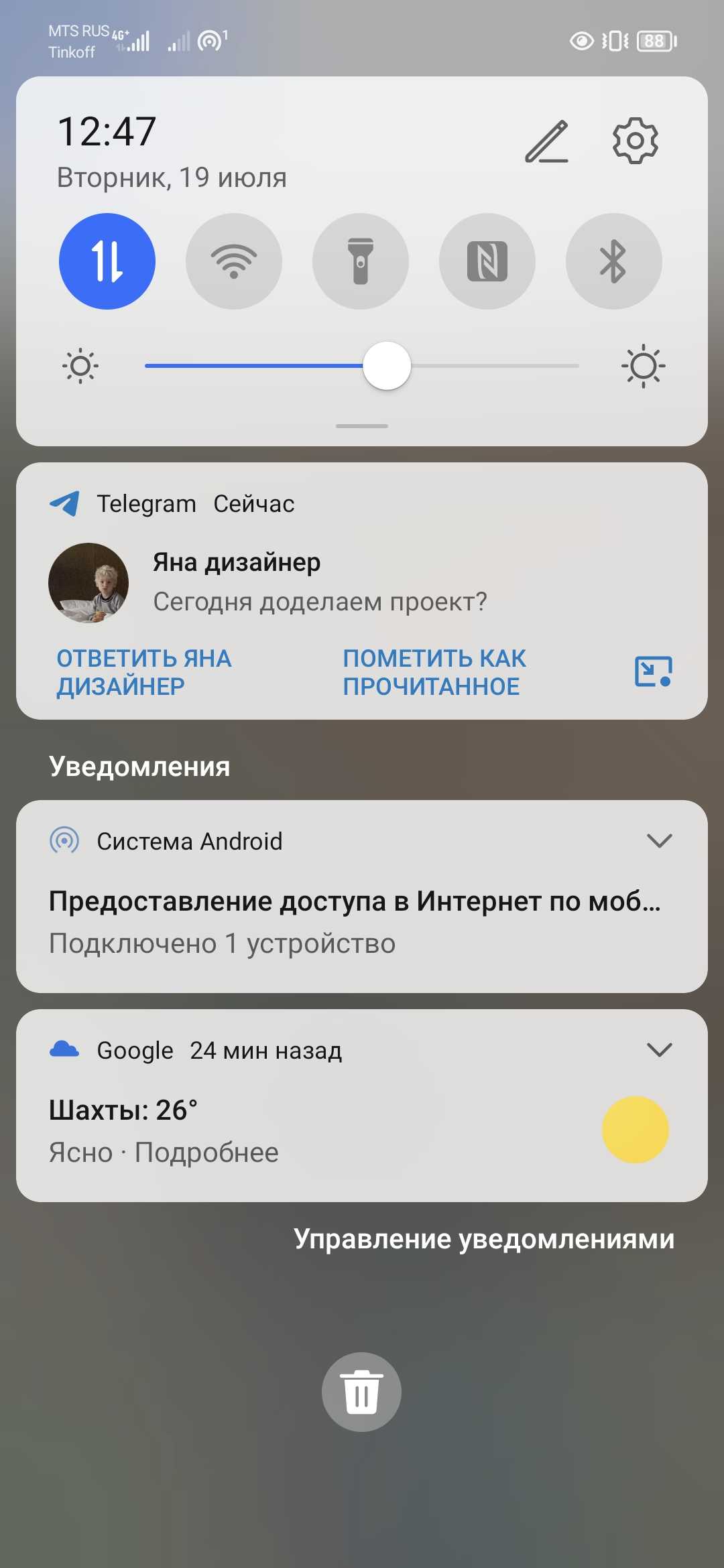The height and width of the screenshot is (1568, 724).
Task: Expand the Google weather notification
Action: pyautogui.click(x=659, y=1050)
